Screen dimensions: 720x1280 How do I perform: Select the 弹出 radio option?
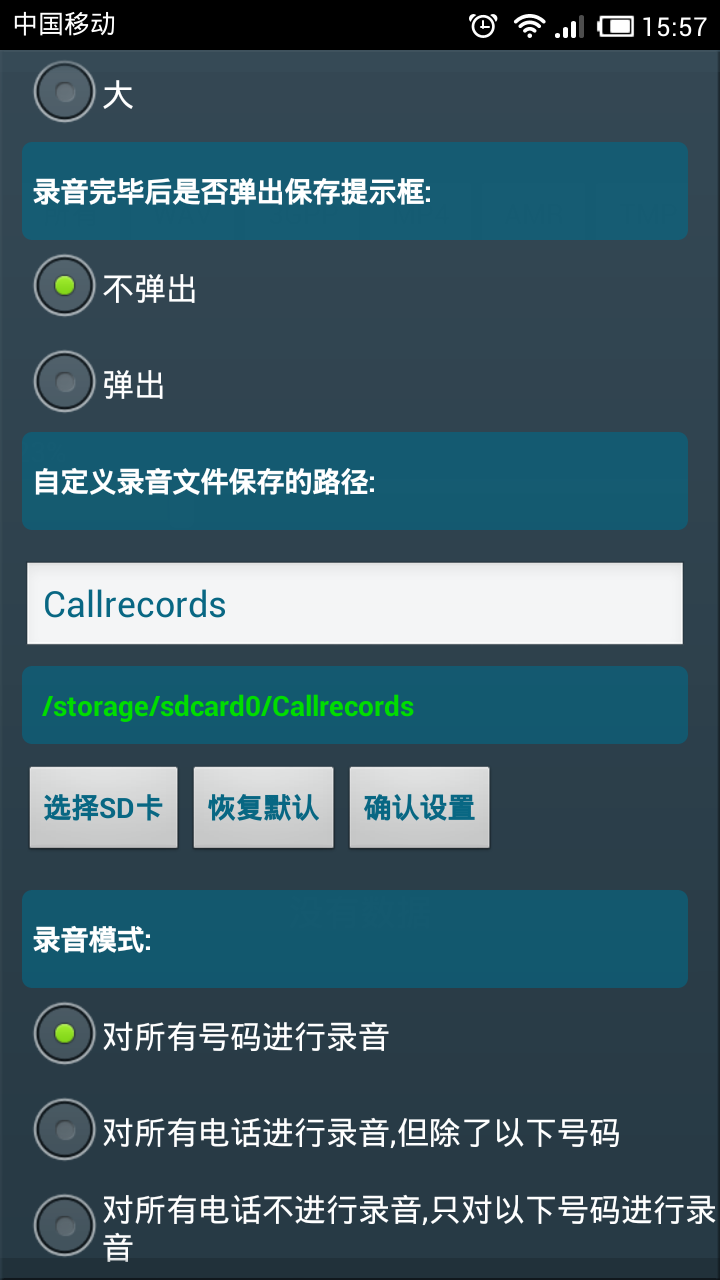pyautogui.click(x=65, y=382)
